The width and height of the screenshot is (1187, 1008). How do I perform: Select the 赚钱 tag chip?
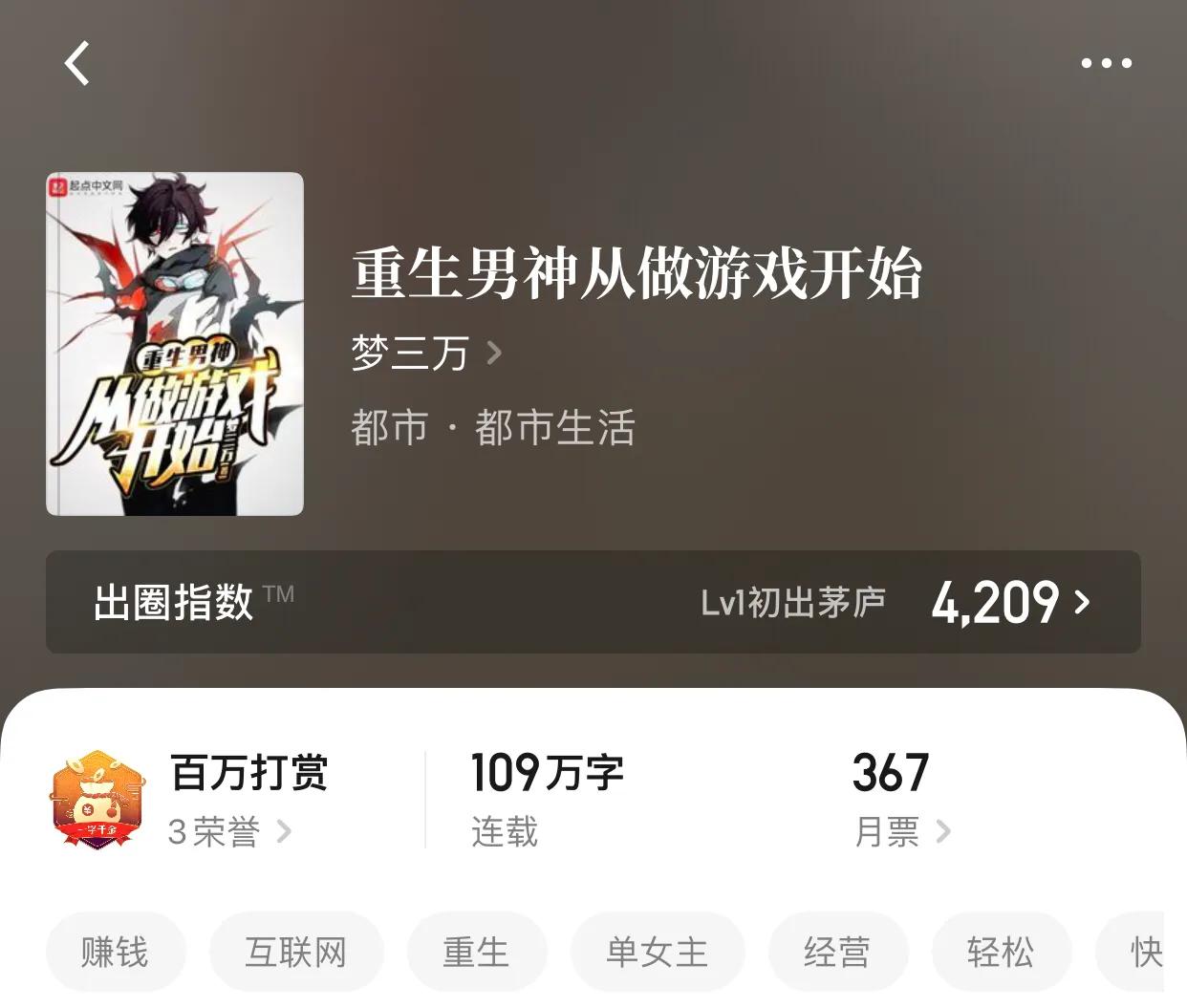tap(116, 952)
